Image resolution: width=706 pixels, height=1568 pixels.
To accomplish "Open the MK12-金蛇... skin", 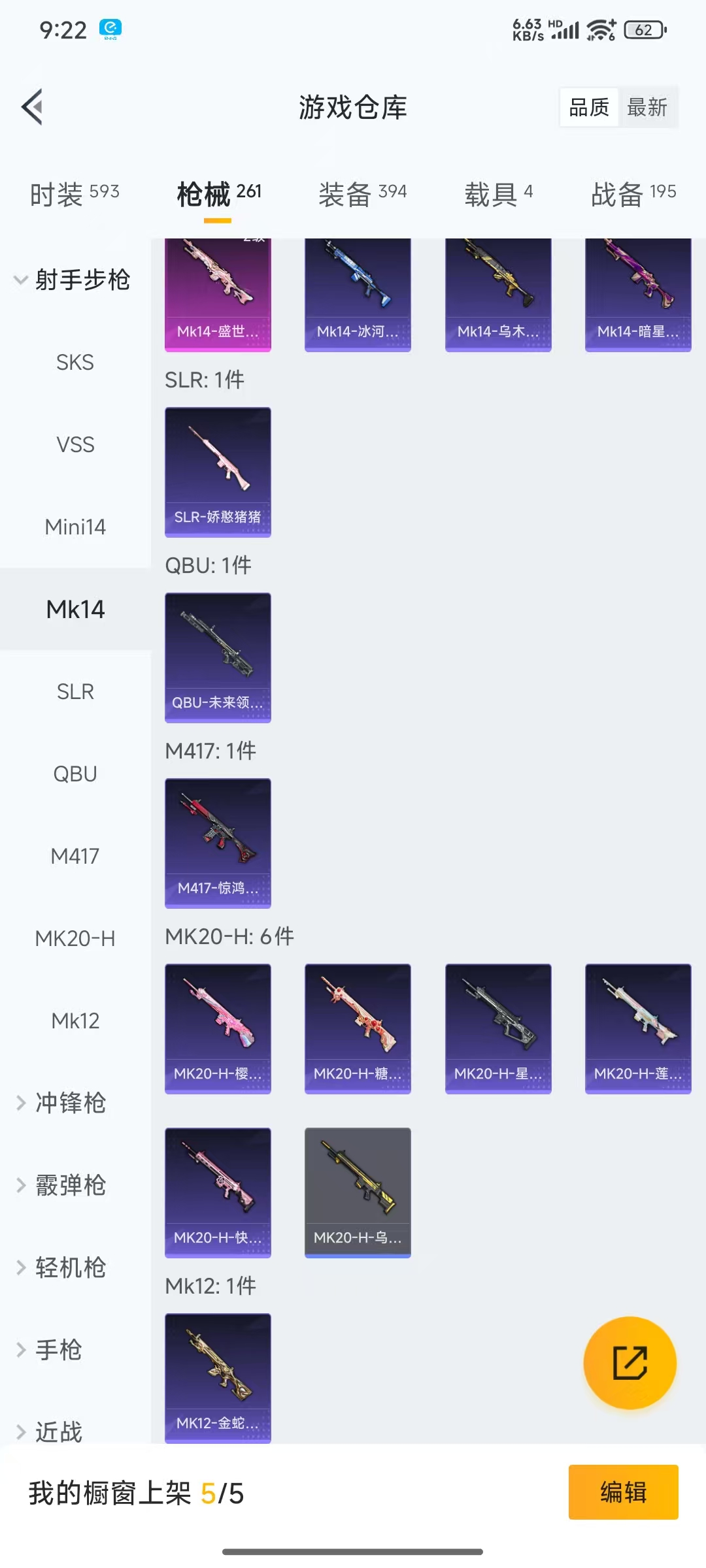I will [x=218, y=1377].
